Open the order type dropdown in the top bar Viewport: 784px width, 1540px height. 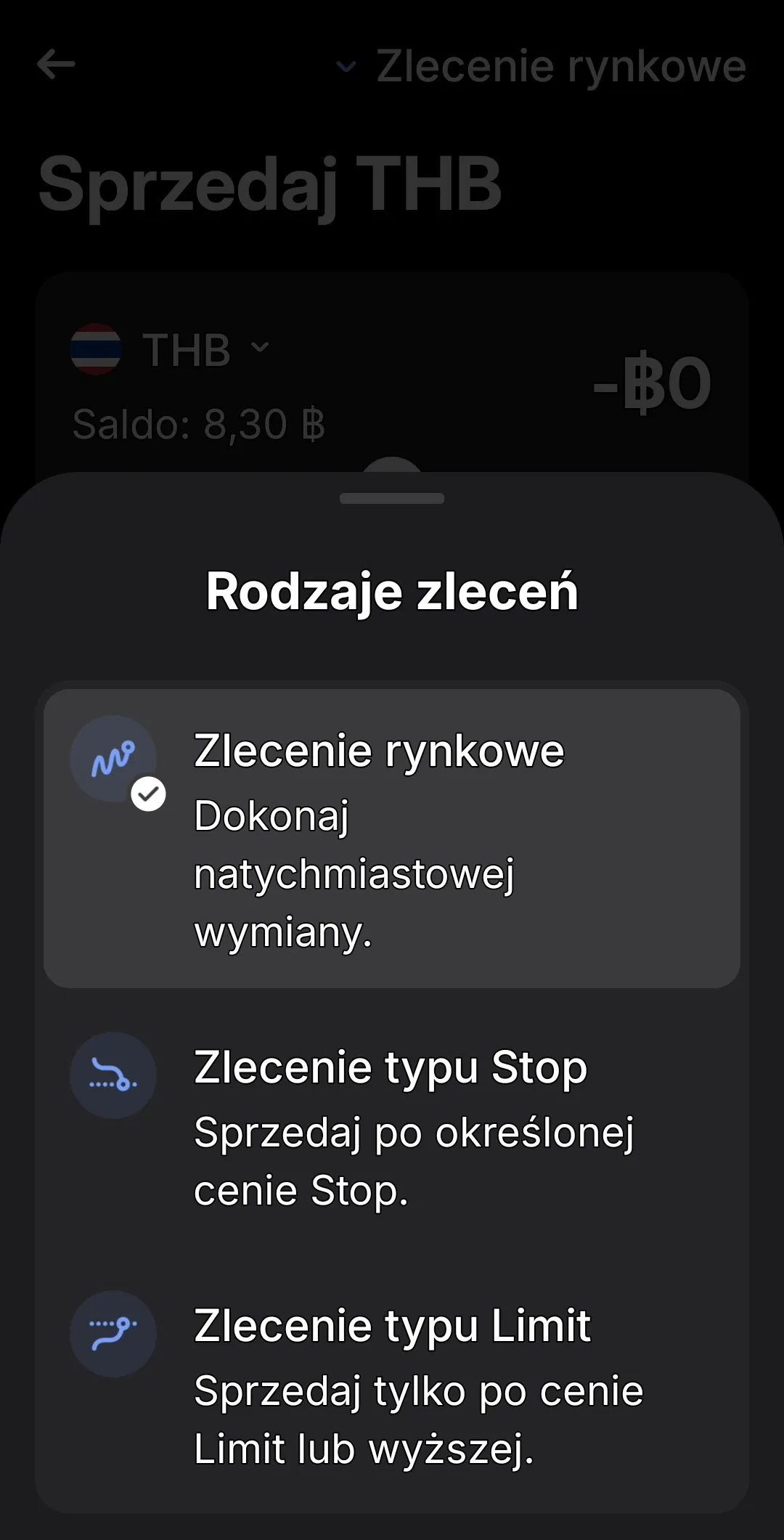(x=346, y=66)
